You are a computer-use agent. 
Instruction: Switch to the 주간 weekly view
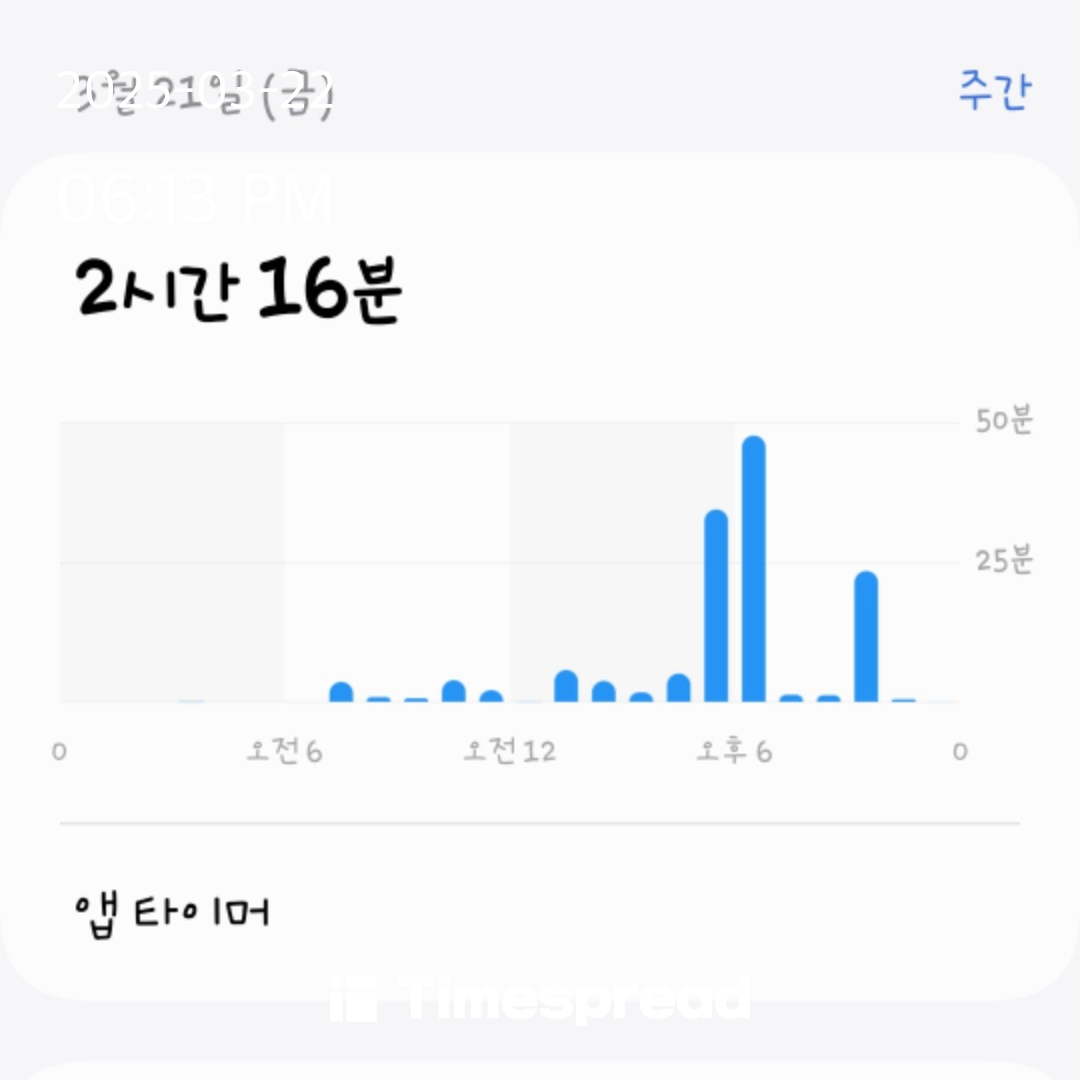coord(993,91)
